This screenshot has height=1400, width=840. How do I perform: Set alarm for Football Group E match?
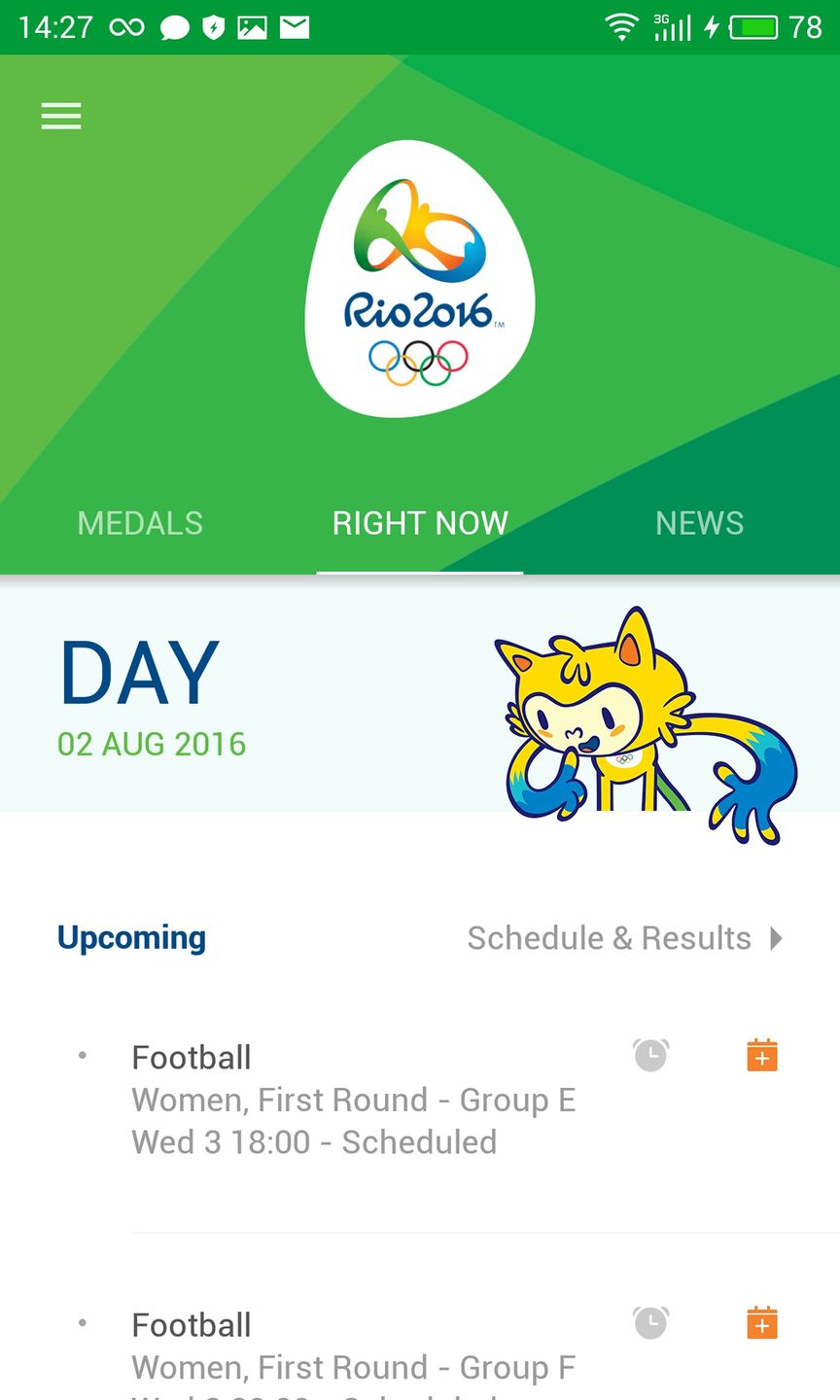point(650,1055)
